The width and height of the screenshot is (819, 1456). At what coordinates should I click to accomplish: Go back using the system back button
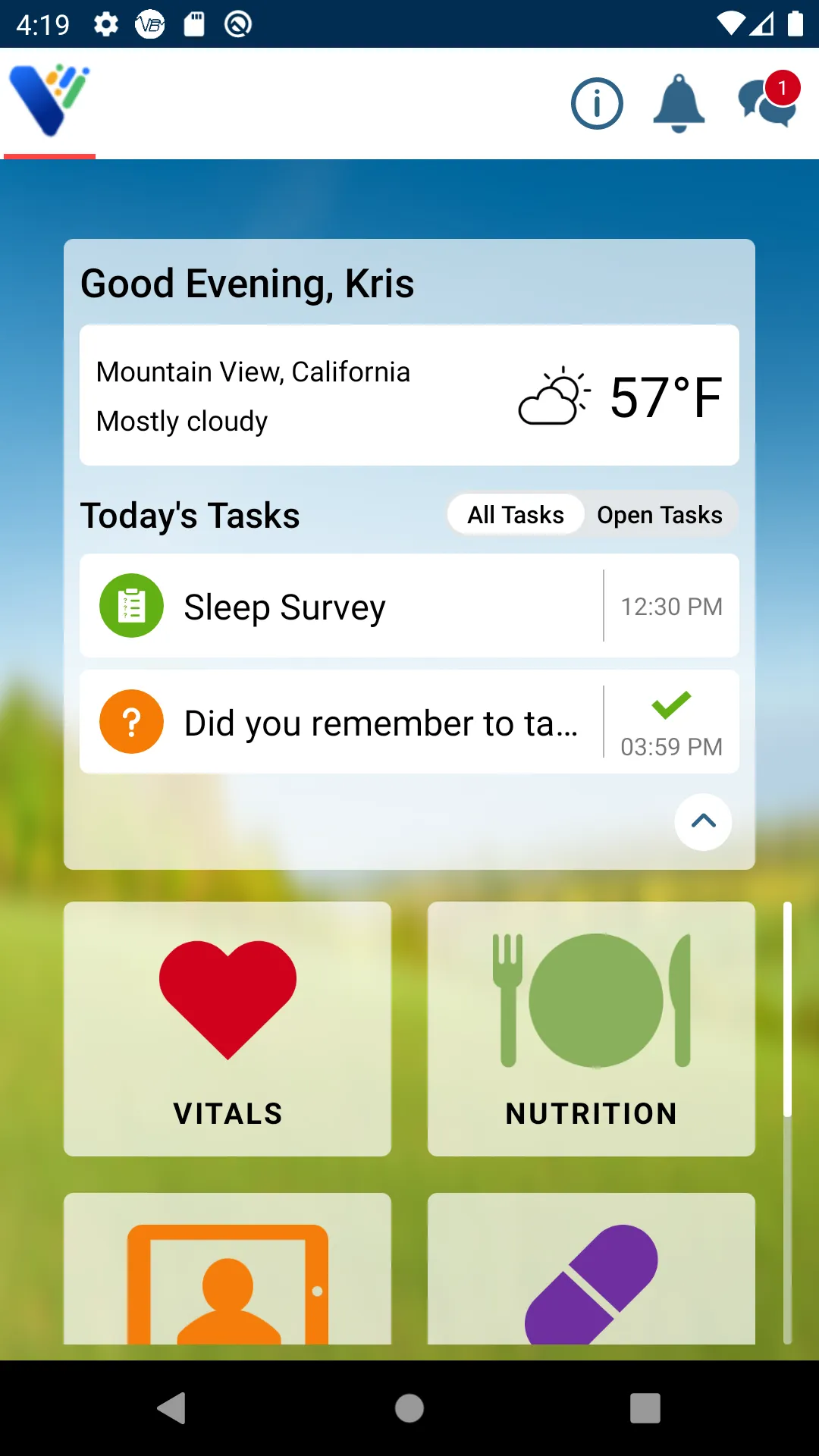tap(171, 1408)
